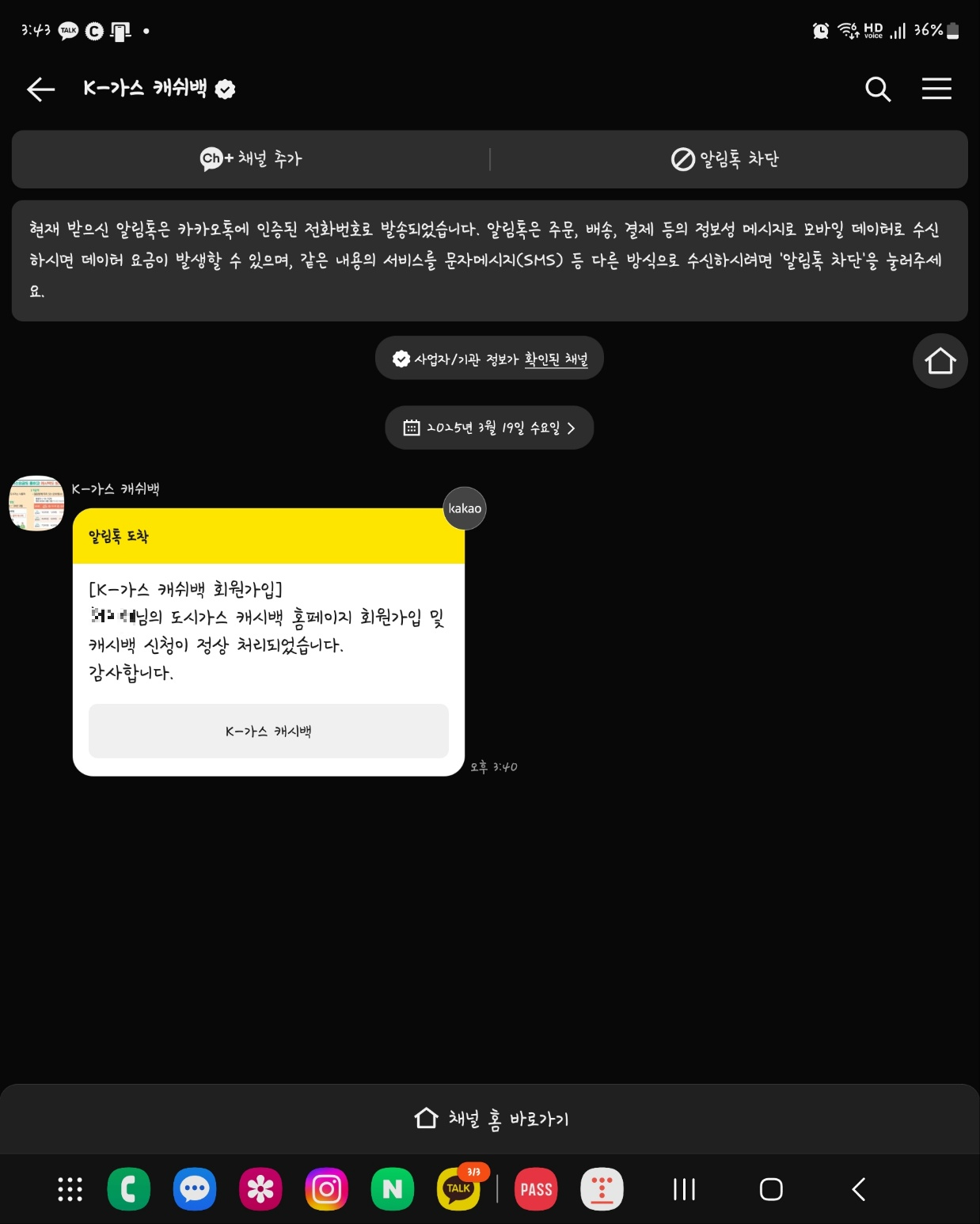980x1224 pixels.
Task: Open the hamburger menu at top right
Action: (936, 89)
